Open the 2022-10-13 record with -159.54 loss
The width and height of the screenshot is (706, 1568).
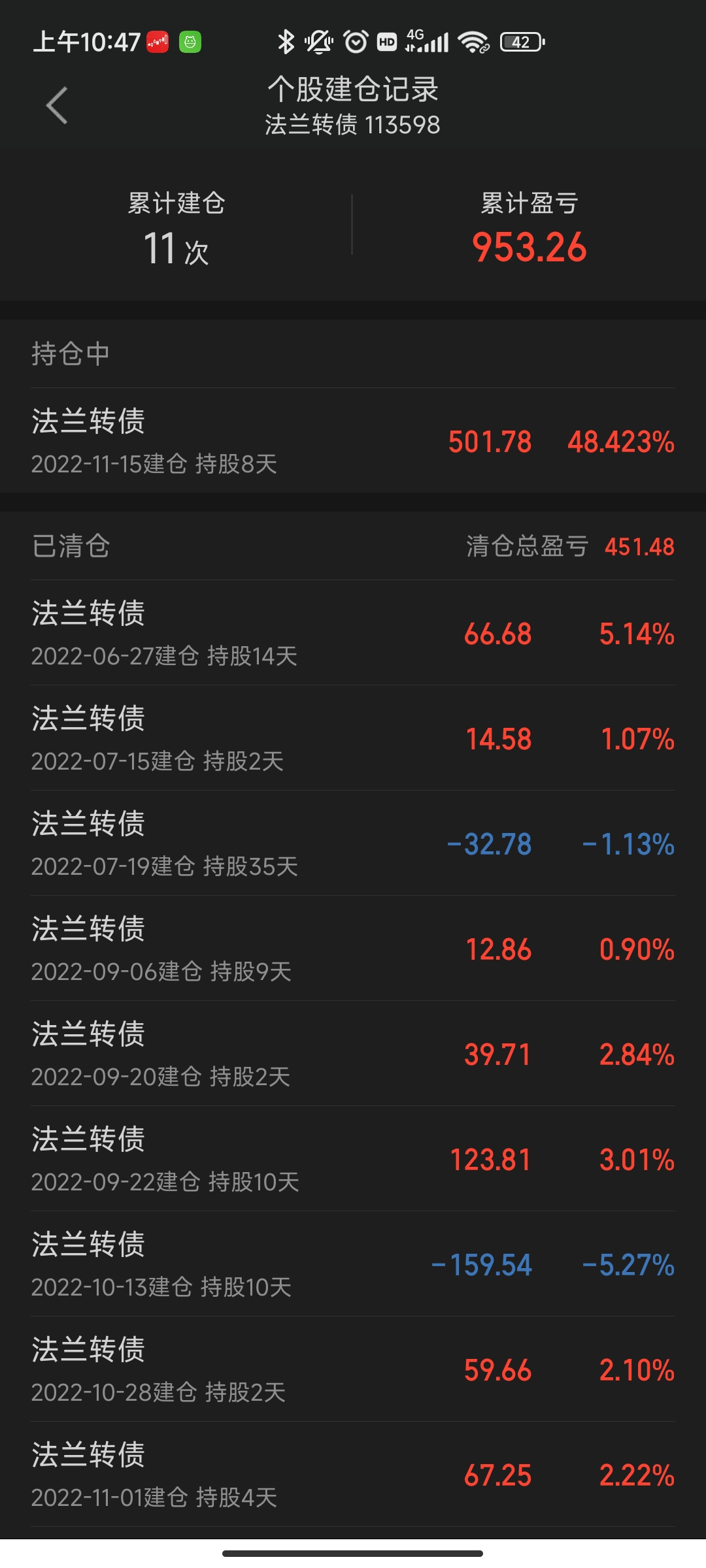coord(353,1264)
